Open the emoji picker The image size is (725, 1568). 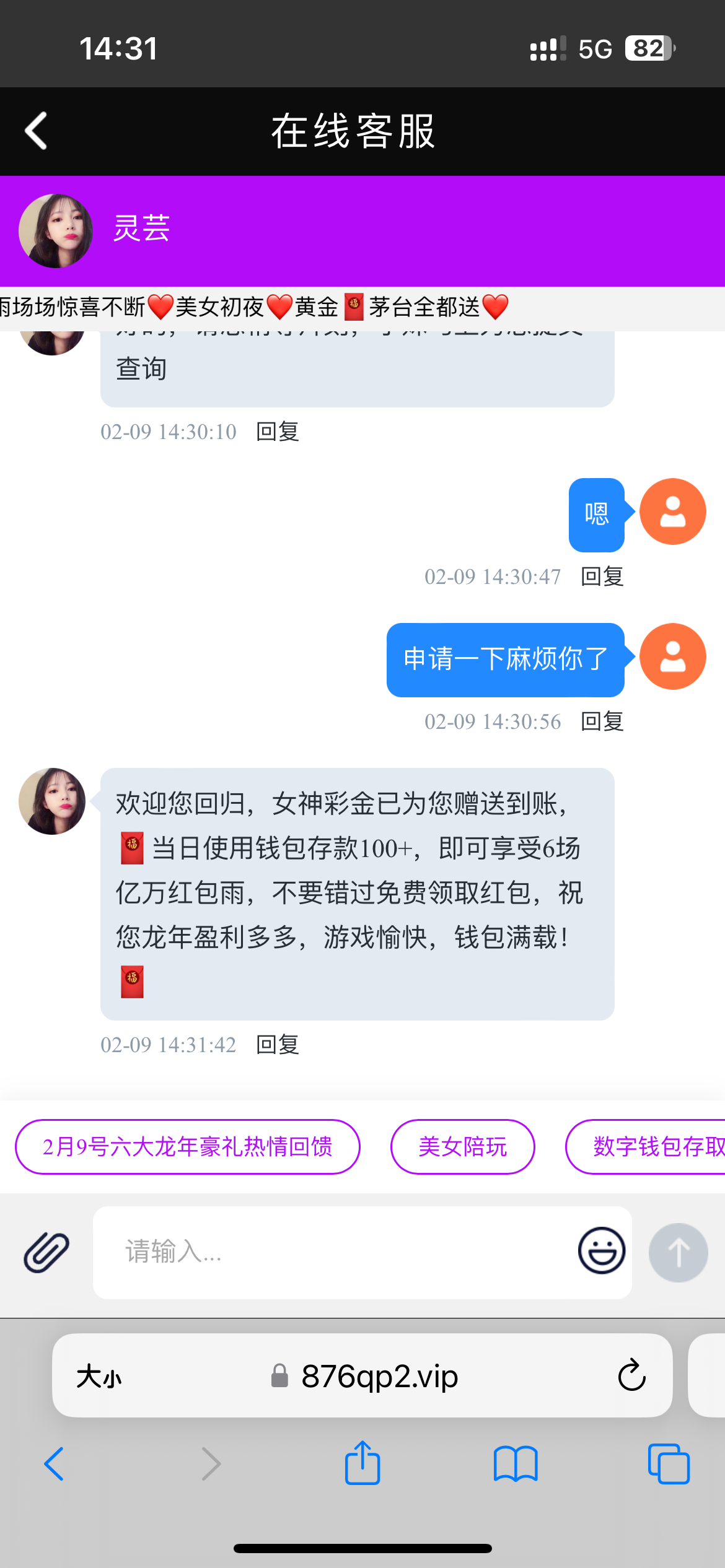[601, 1250]
